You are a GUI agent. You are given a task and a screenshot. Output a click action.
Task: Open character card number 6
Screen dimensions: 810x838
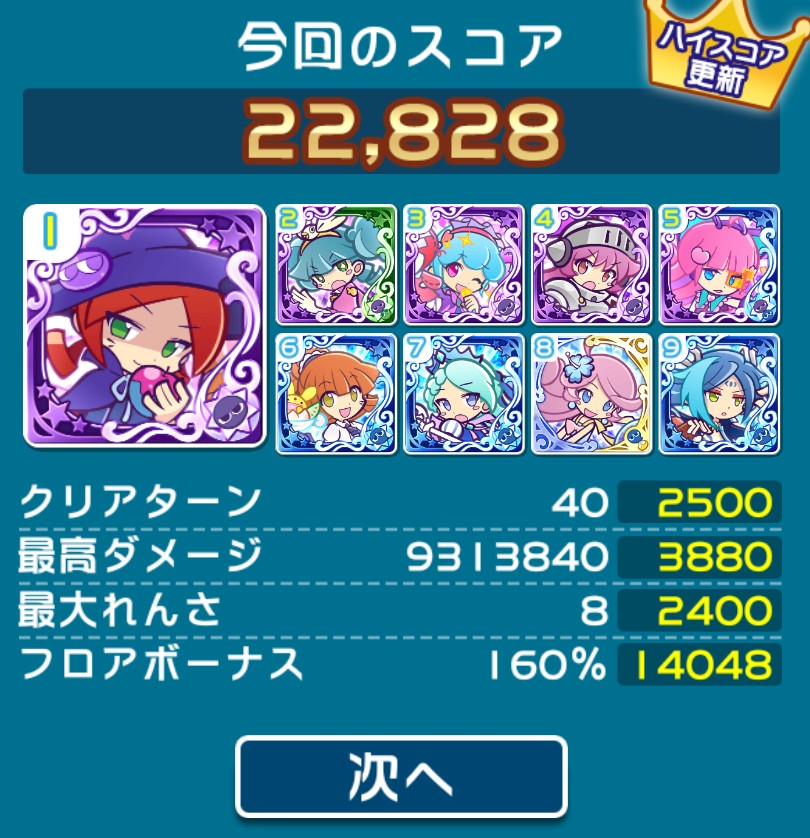tap(335, 392)
